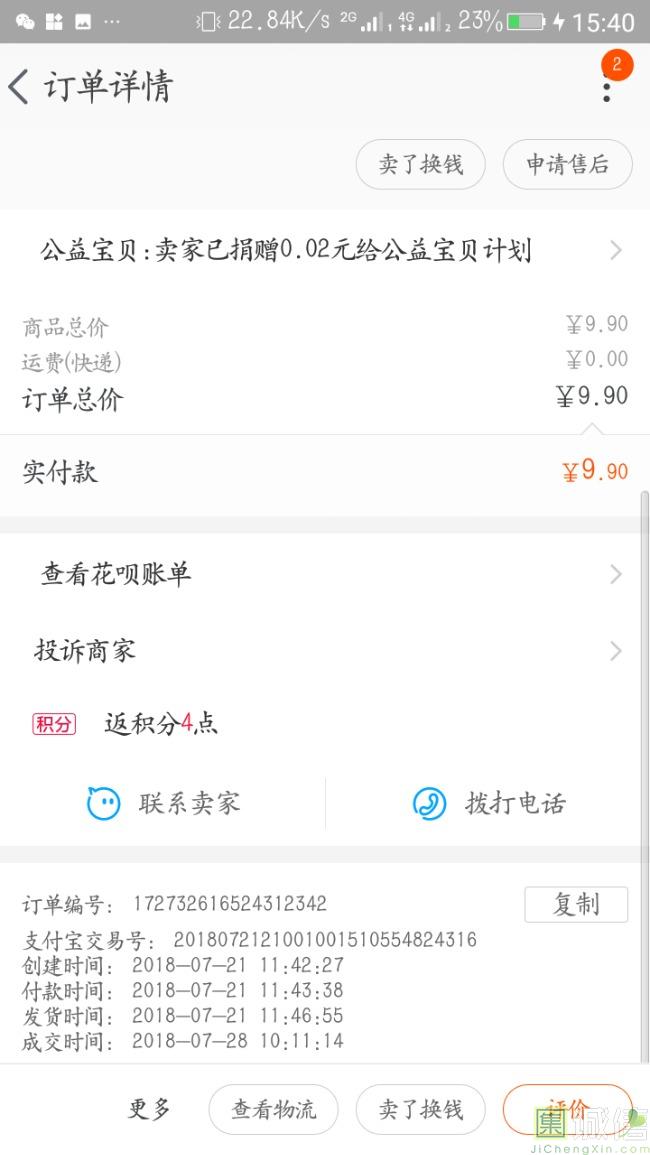Screen dimensions: 650x1155
Task: Open 查看花呗账单
Action: coord(325,574)
